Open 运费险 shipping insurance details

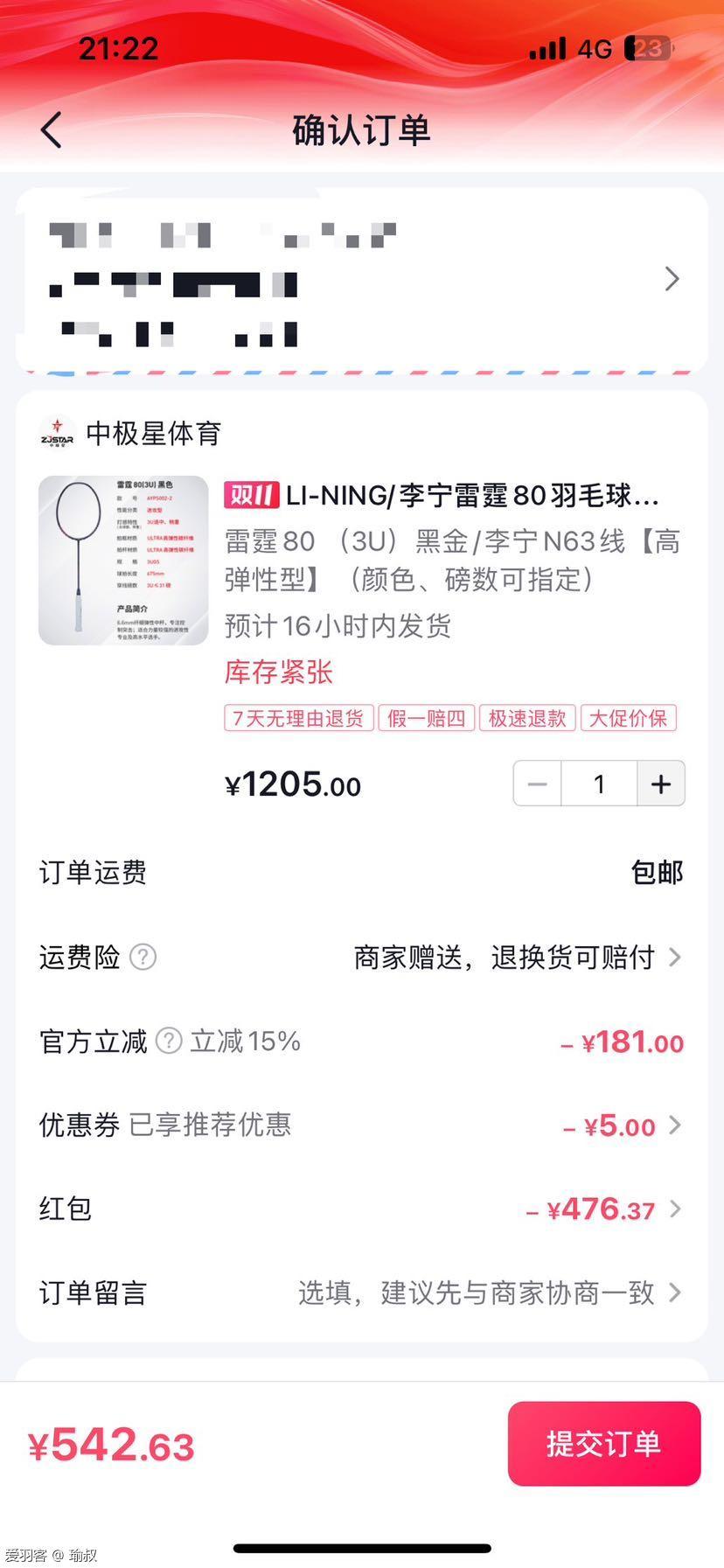(516, 957)
